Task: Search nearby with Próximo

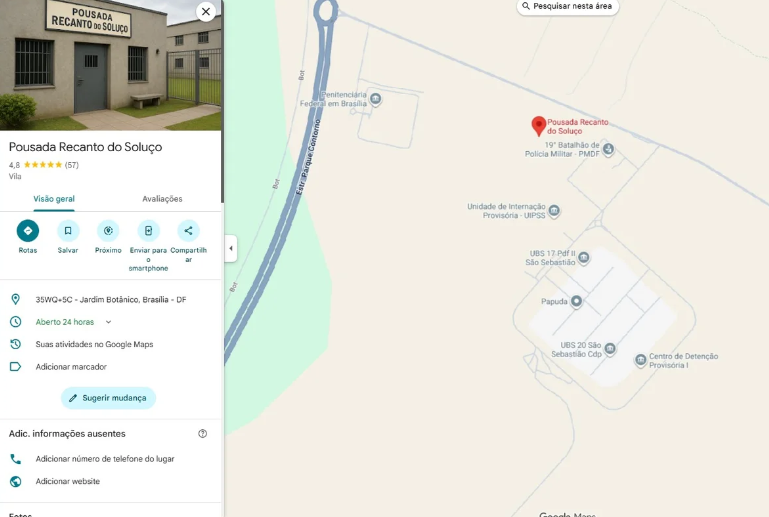Action: coord(108,231)
